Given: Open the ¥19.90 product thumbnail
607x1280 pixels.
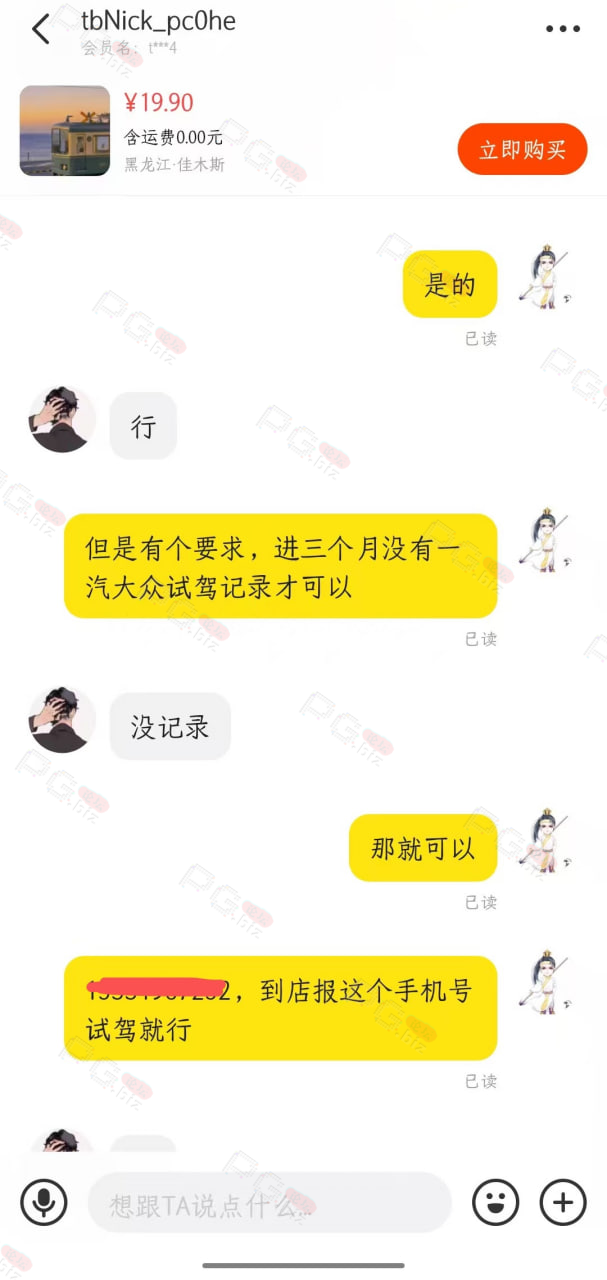Looking at the screenshot, I should point(65,131).
